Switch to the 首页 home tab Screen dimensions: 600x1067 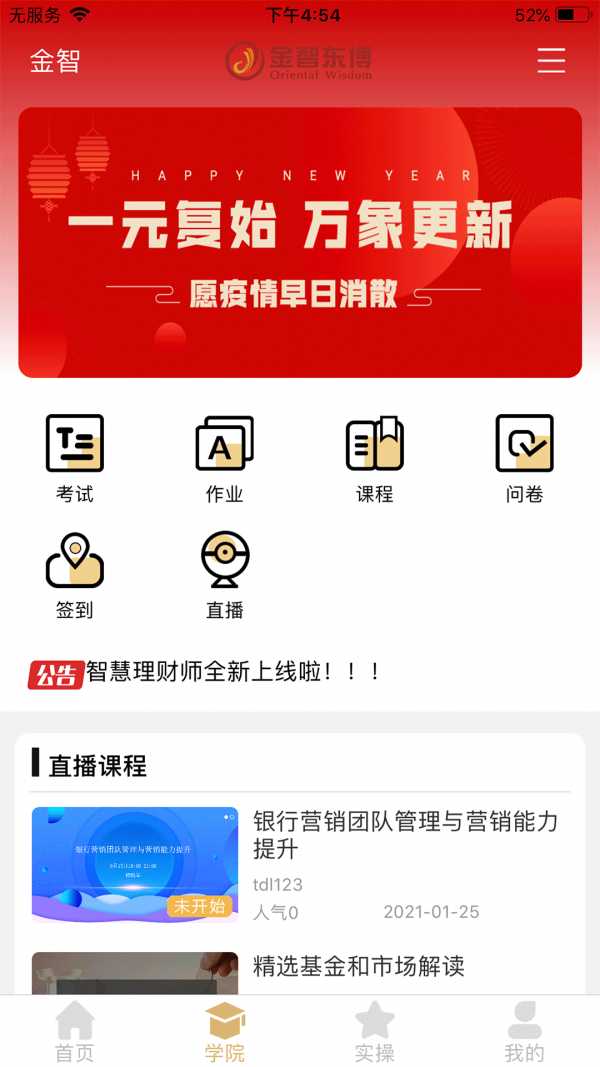75,1031
